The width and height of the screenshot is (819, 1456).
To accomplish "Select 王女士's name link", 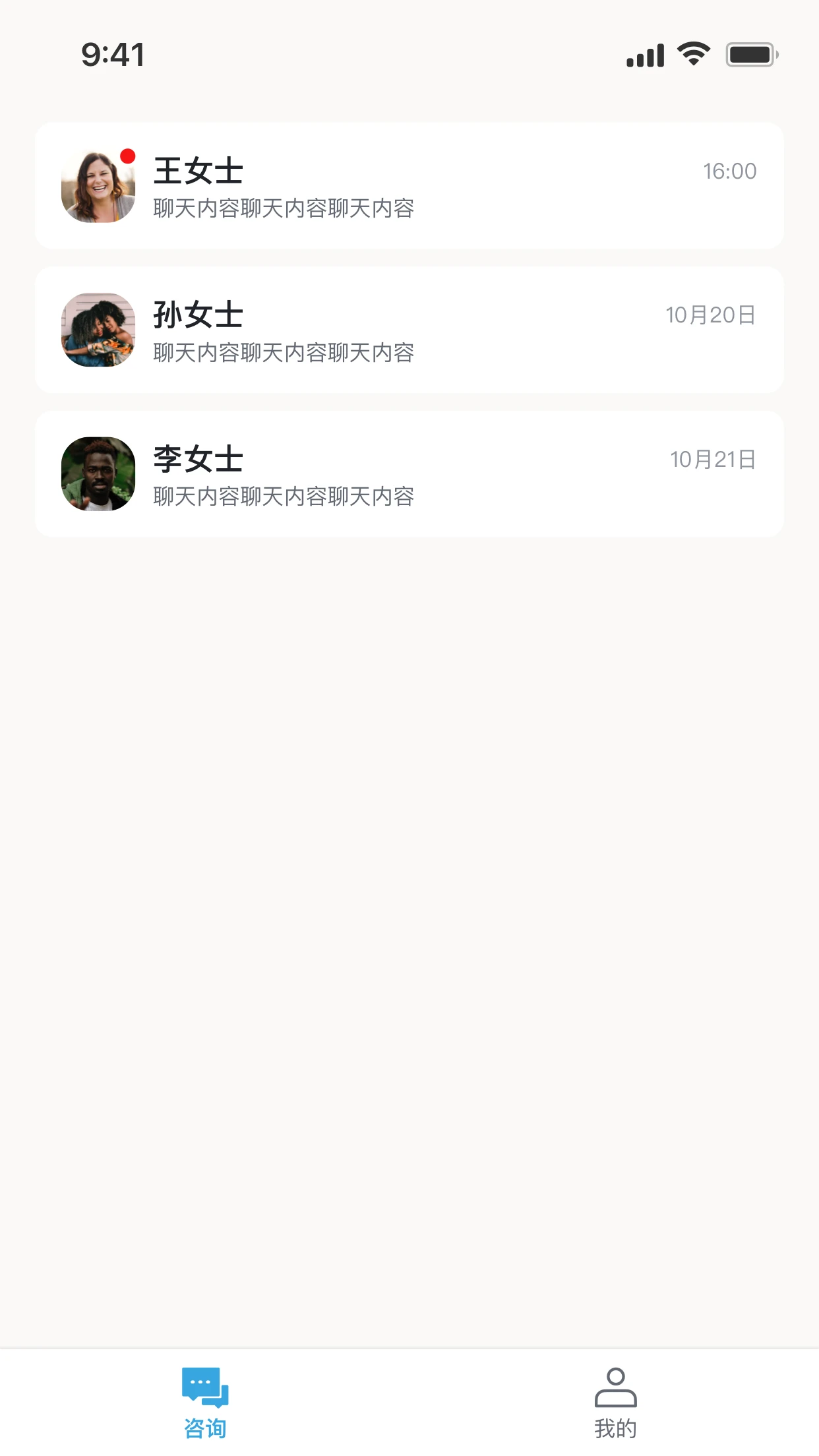I will [x=198, y=171].
